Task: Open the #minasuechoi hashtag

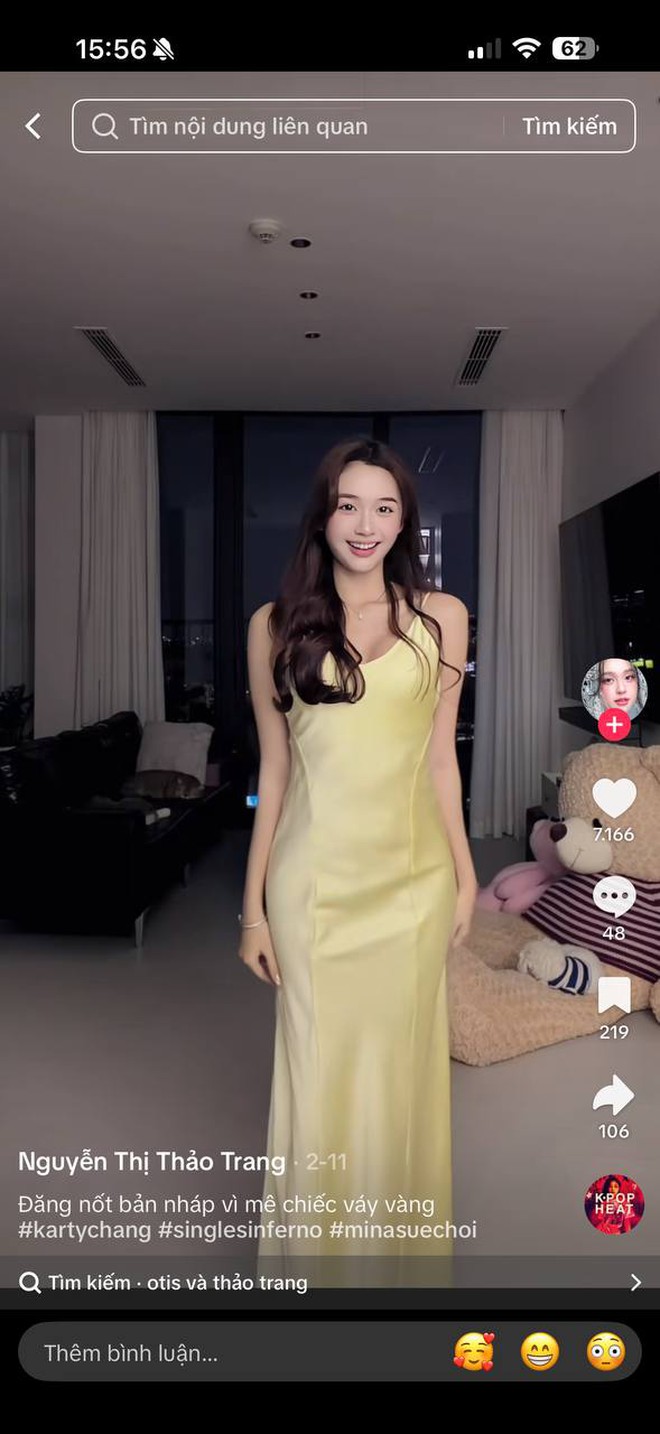Action: (403, 1230)
